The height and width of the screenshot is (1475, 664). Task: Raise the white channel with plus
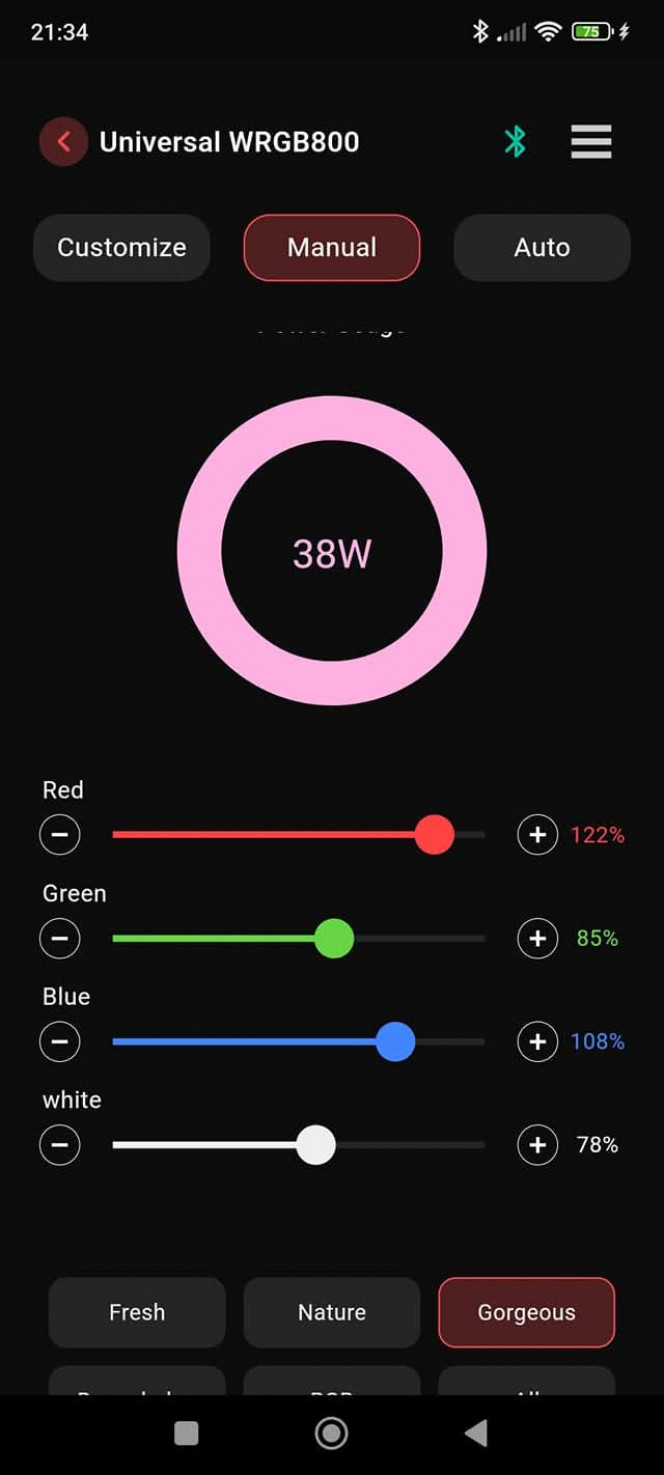pyautogui.click(x=538, y=1145)
